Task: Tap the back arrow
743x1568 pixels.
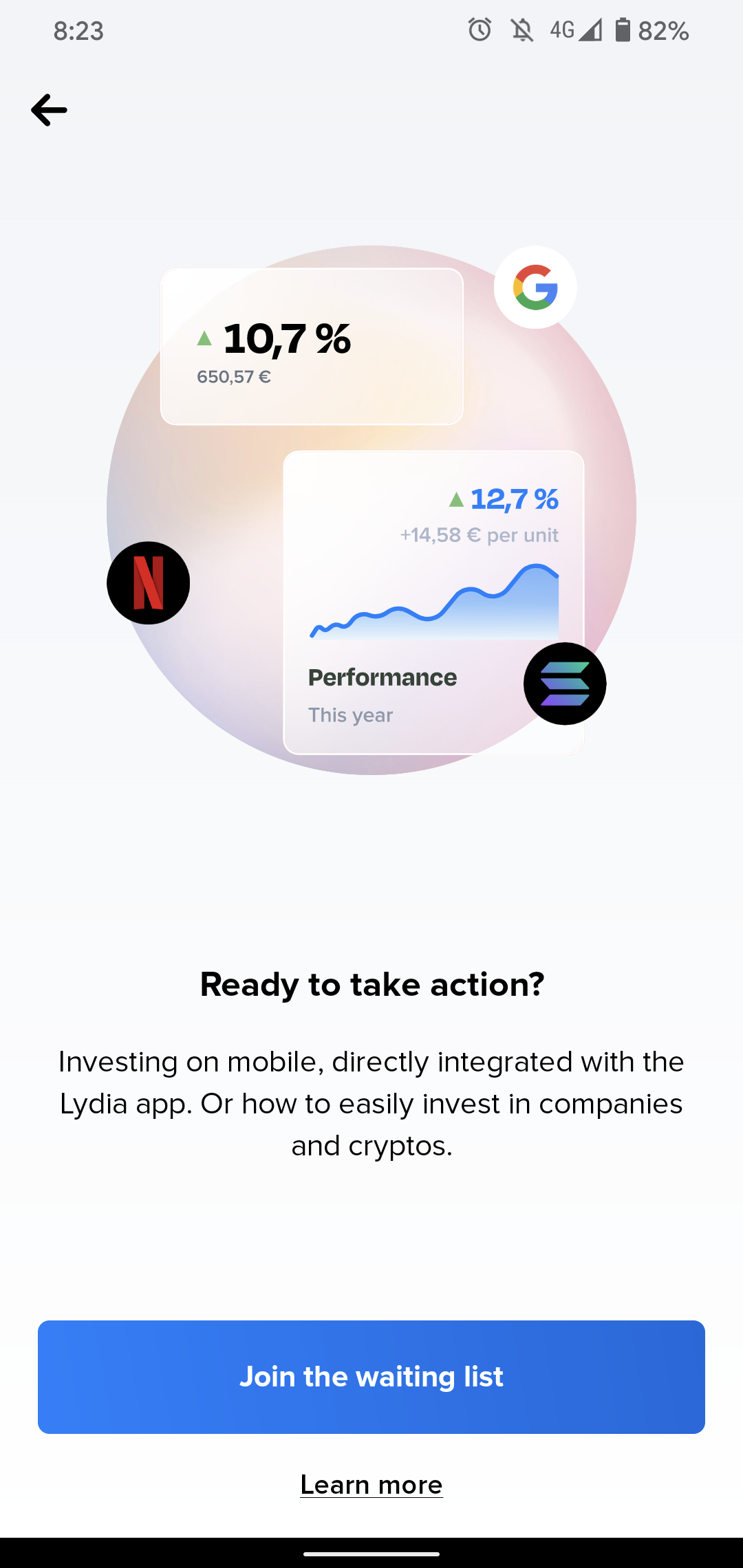Action: coord(49,109)
